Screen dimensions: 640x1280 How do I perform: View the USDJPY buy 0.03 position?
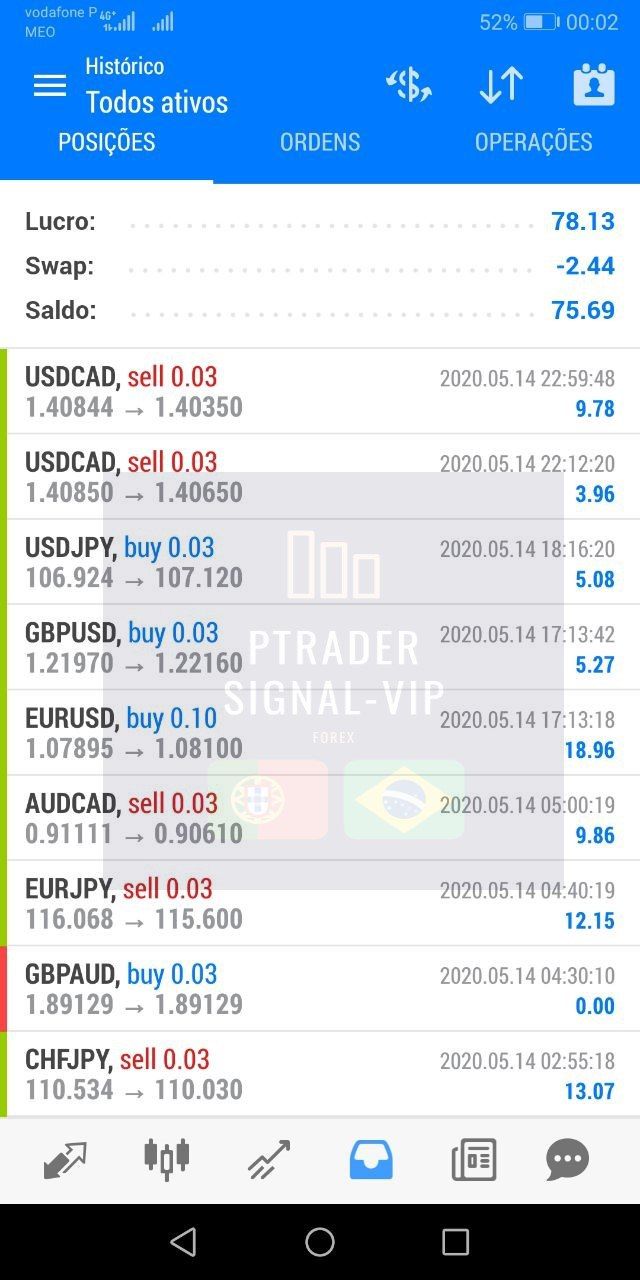320,562
